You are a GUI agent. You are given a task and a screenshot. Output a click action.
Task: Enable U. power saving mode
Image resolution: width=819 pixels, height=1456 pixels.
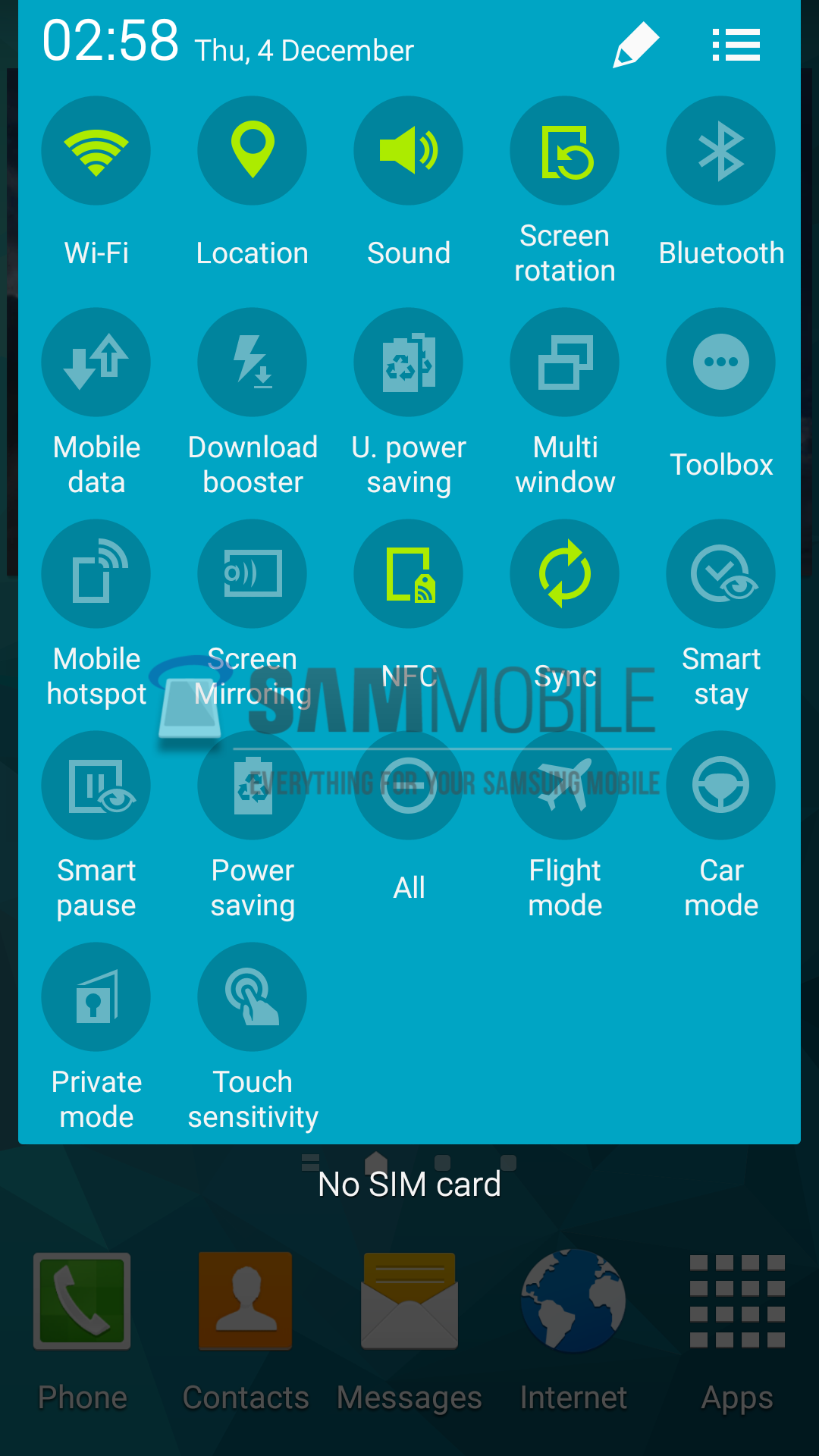tap(409, 362)
